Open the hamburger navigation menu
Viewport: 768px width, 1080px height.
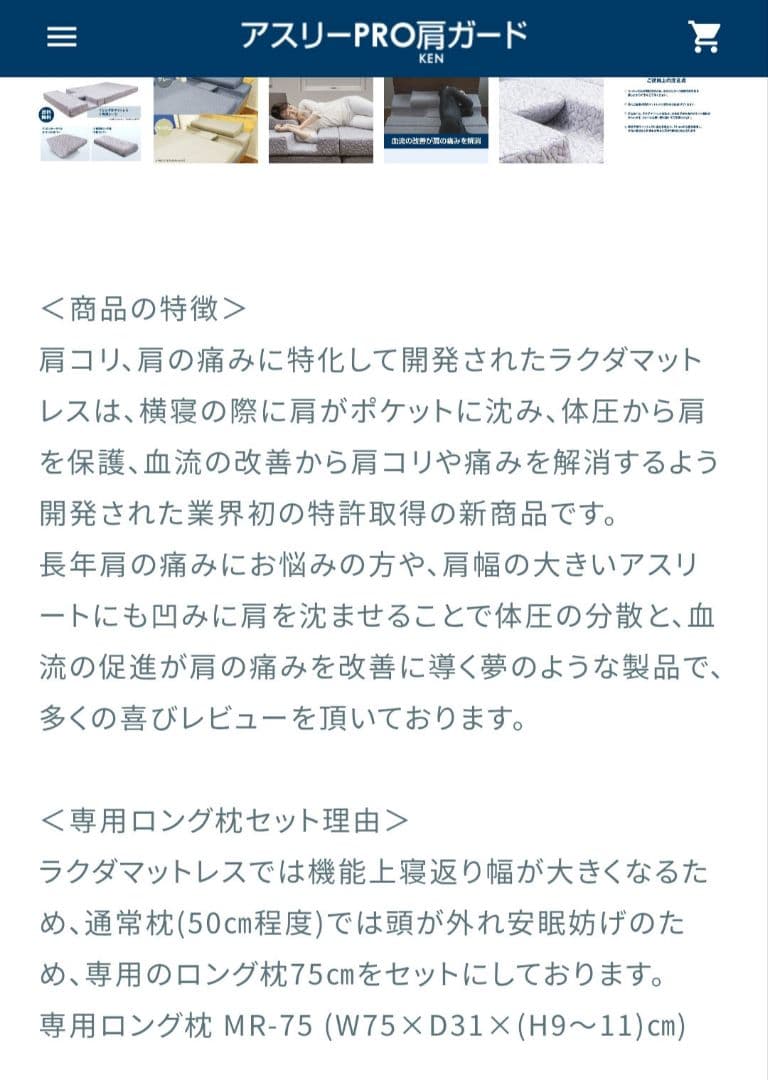[x=62, y=37]
